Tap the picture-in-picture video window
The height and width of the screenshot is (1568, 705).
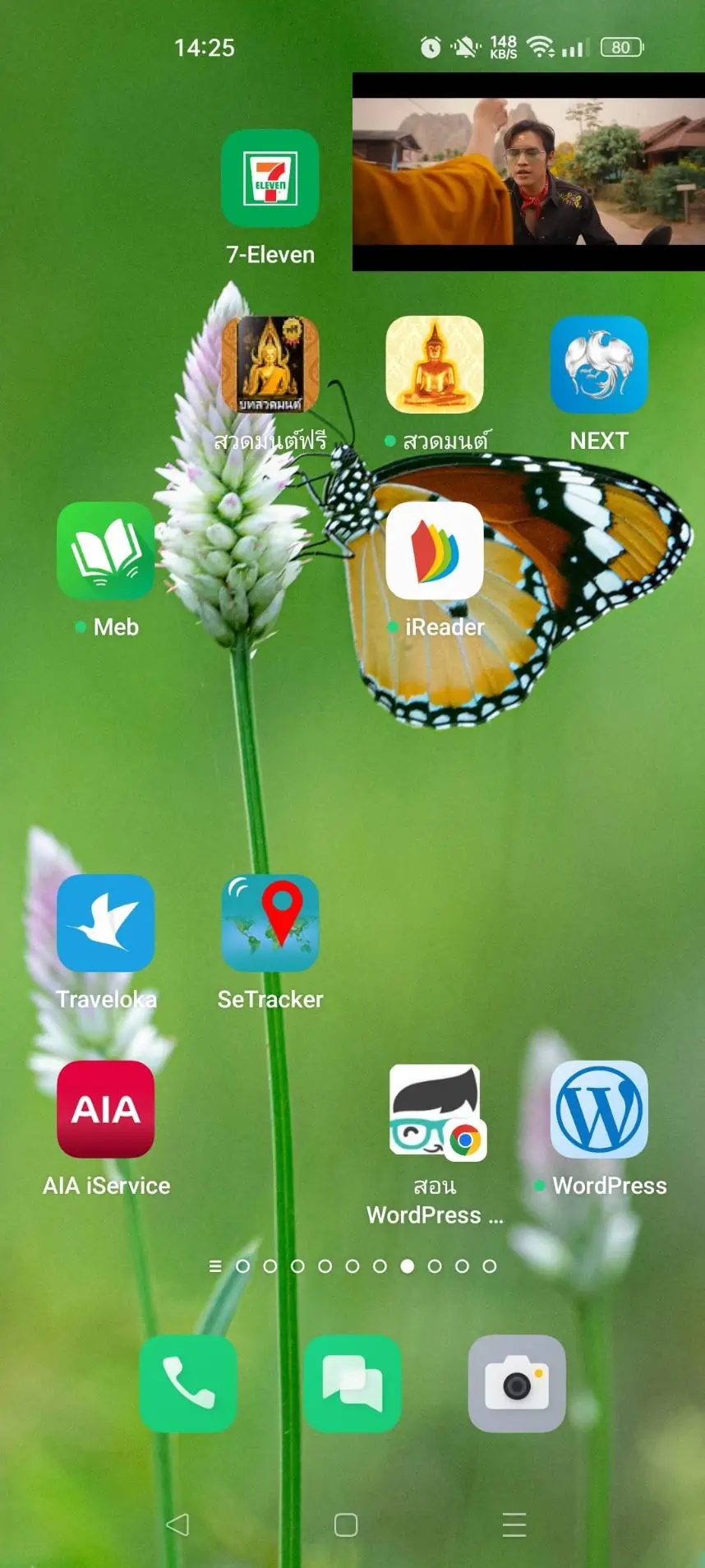click(x=528, y=172)
